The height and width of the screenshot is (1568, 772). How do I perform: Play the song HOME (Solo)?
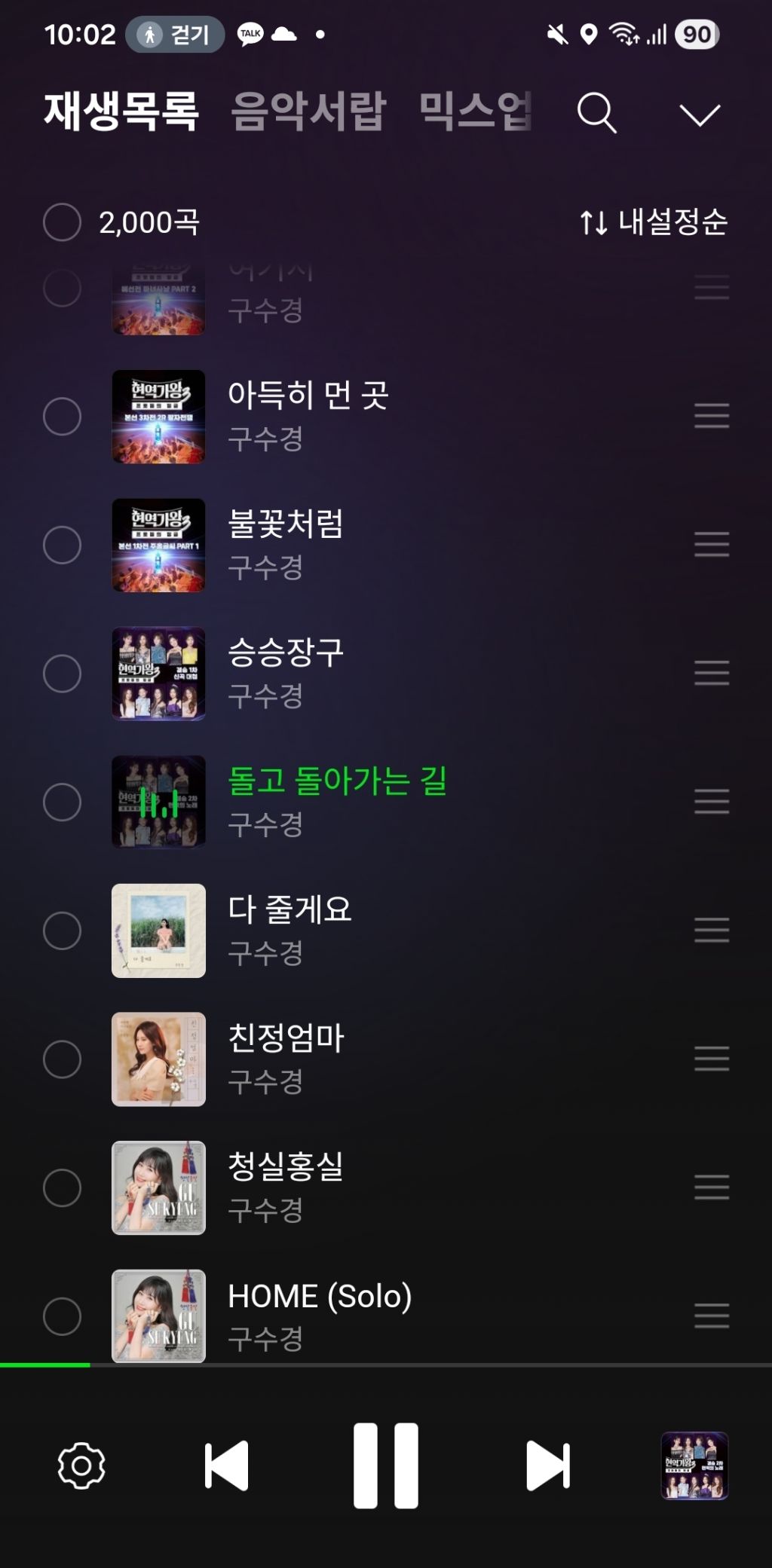pyautogui.click(x=320, y=1296)
